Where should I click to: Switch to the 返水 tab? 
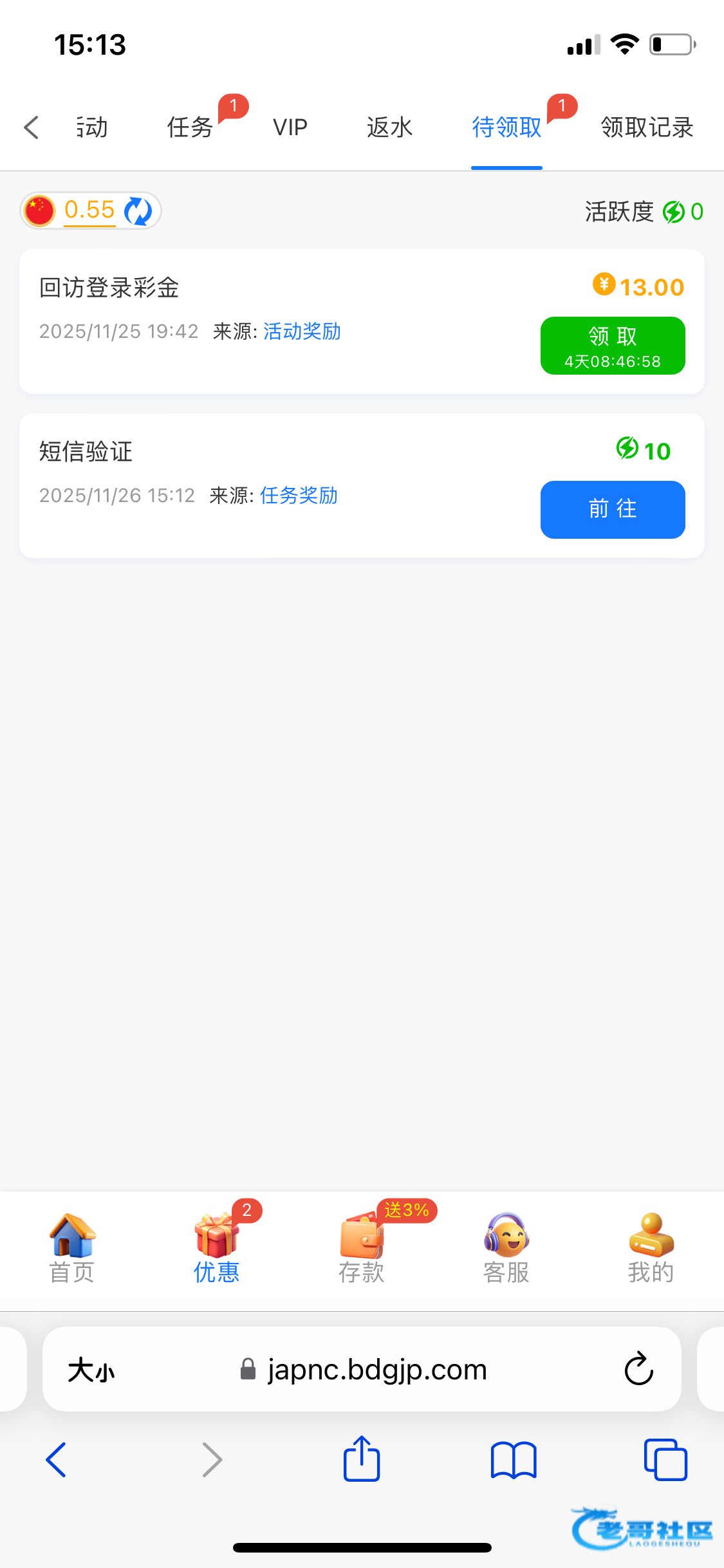pos(389,127)
